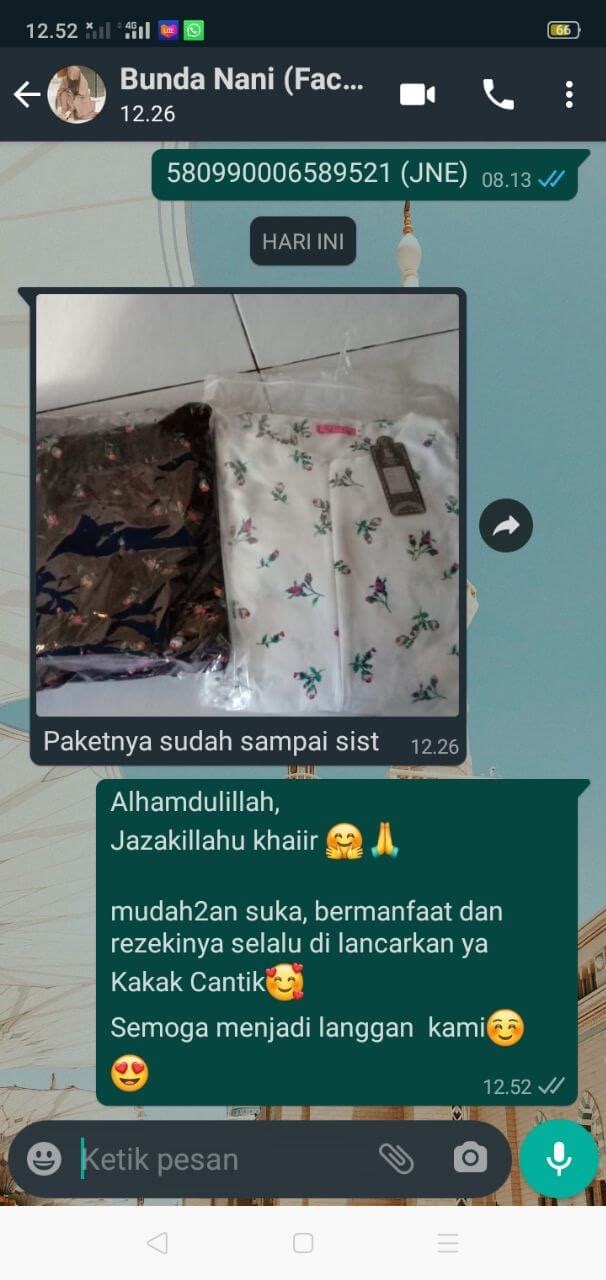Start a voice call with Bunda Nani
Screen dimensions: 606x1280
tap(497, 95)
